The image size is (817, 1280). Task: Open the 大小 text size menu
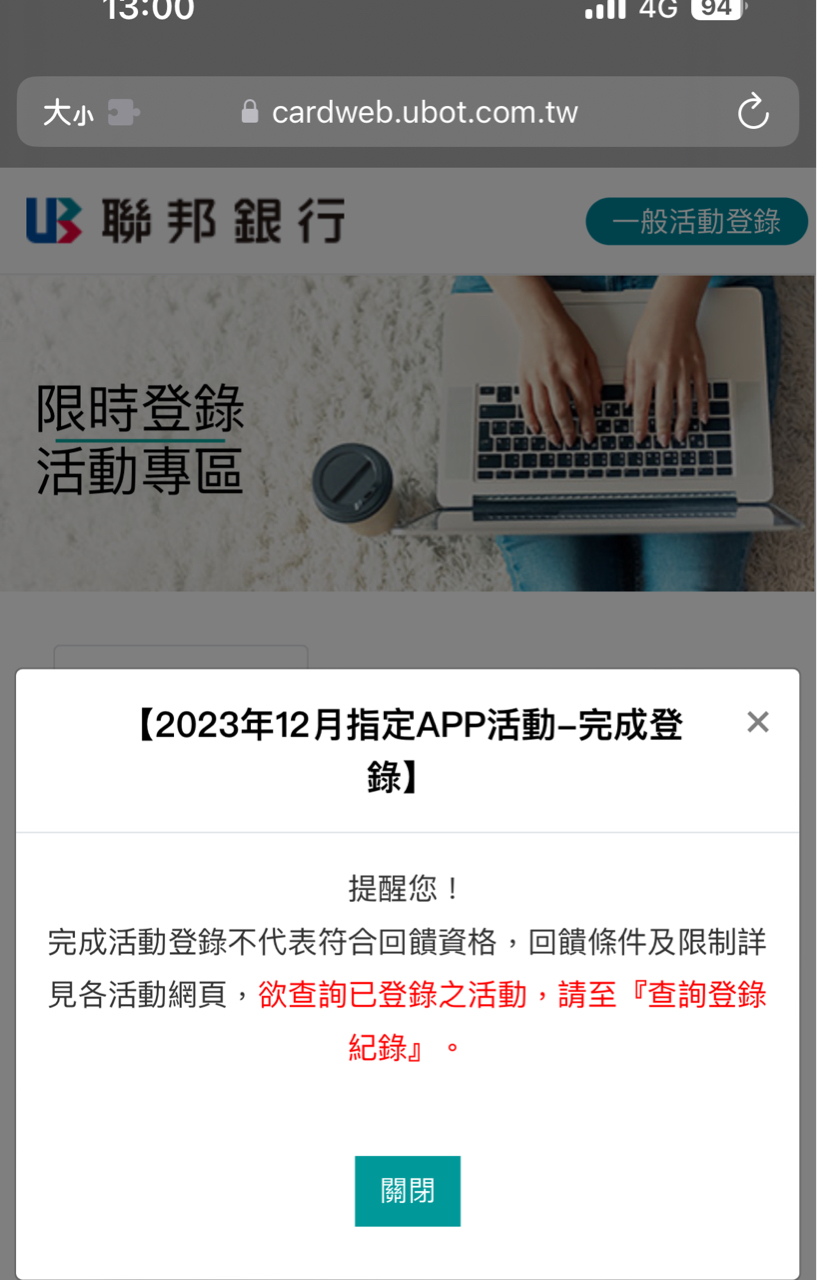click(68, 113)
